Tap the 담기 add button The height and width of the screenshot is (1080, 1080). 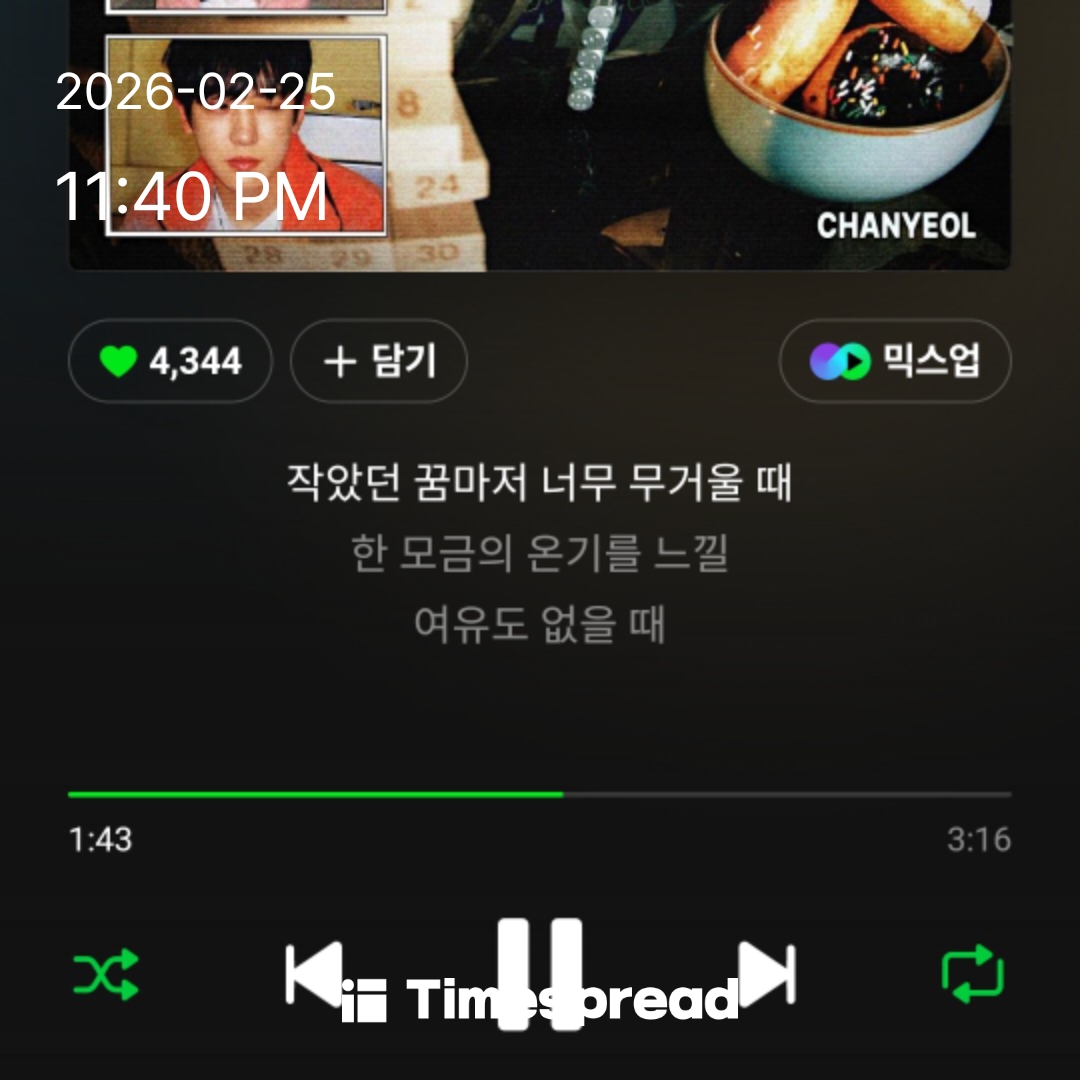pos(379,361)
